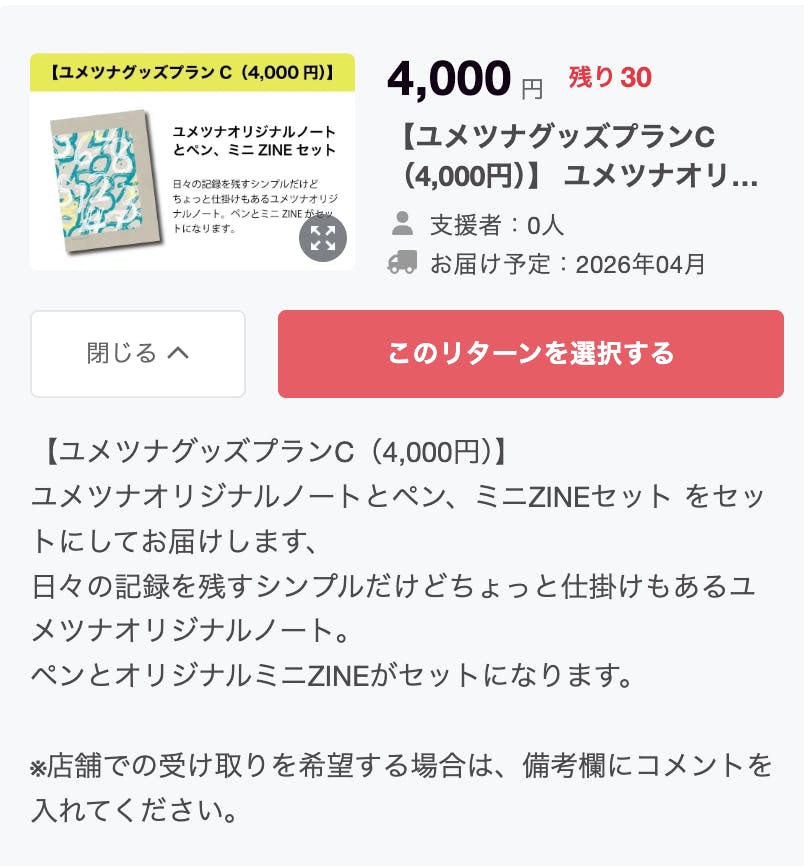This screenshot has height=866, width=804.
Task: Open the ユメツナグッズプランC thumbnail image
Action: pos(192,162)
